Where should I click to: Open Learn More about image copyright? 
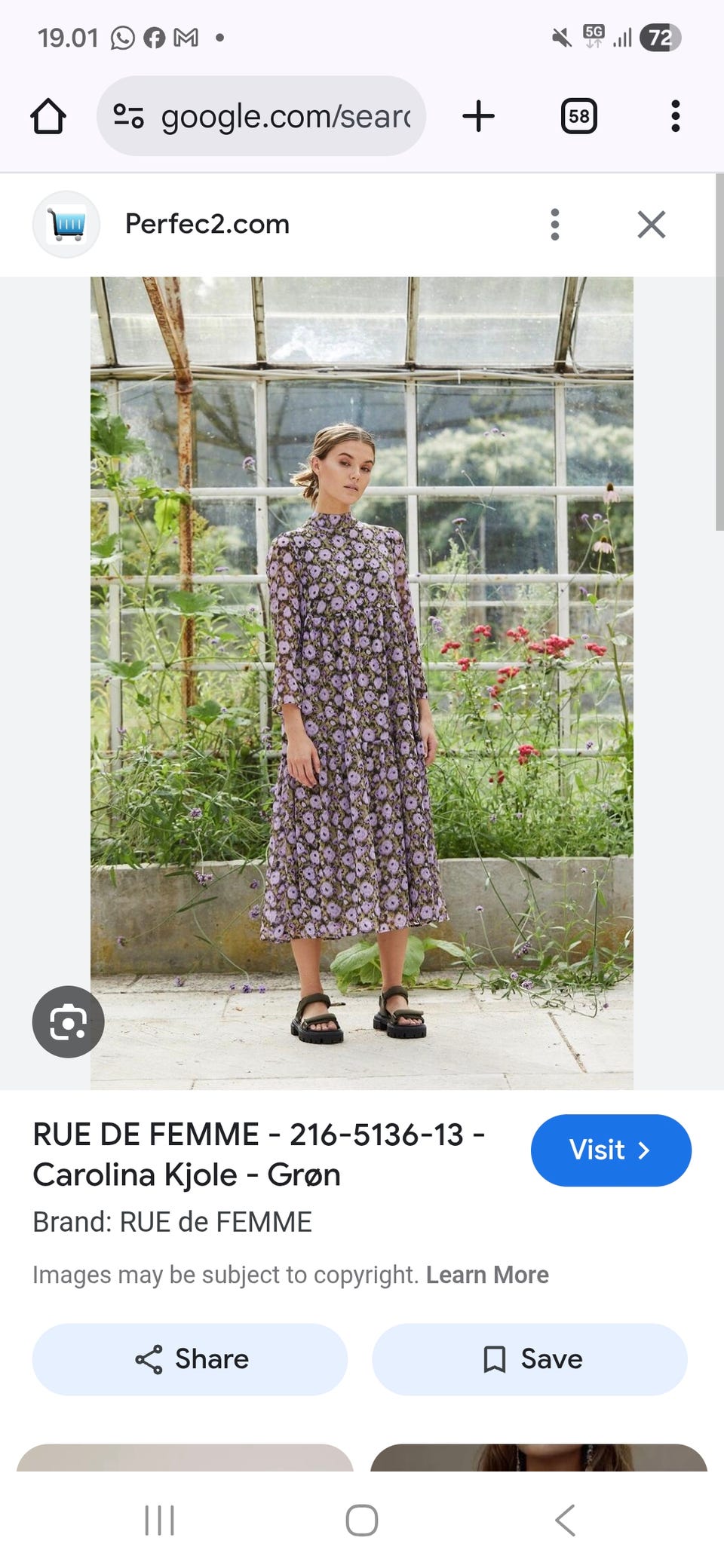(487, 1275)
